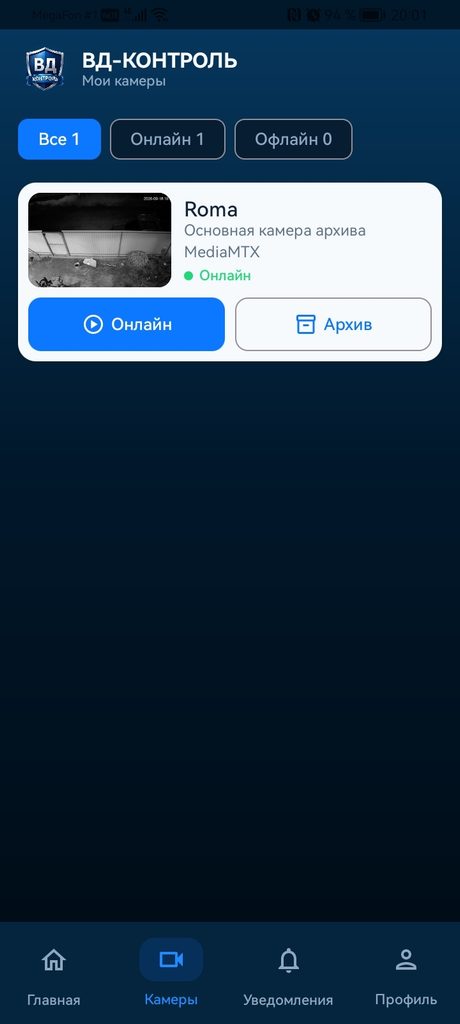460x1024 pixels.
Task: Filter cameras by Онлайн 1
Action: 167,139
